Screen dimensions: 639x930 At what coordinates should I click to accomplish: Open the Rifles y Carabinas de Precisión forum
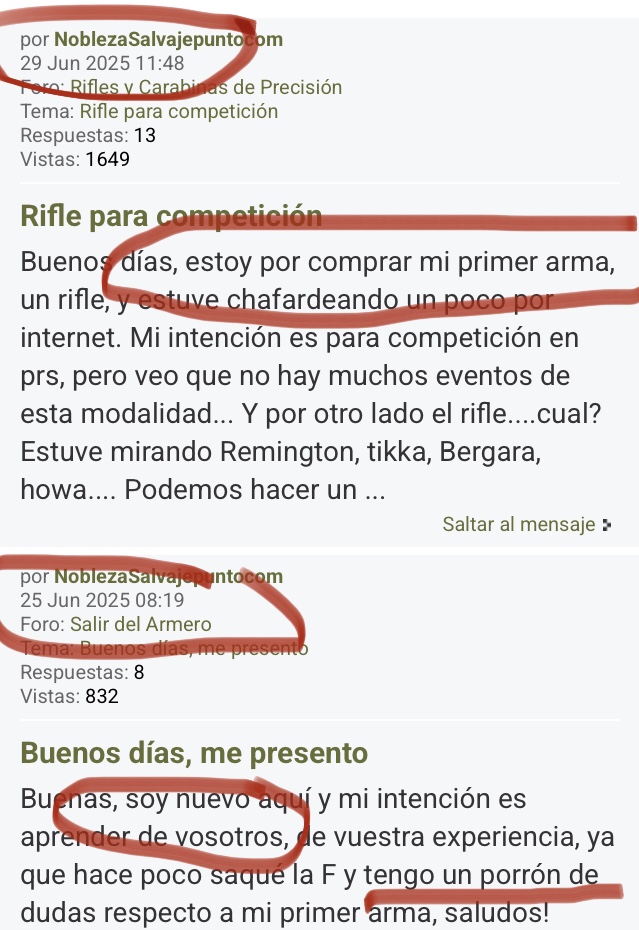coord(206,87)
